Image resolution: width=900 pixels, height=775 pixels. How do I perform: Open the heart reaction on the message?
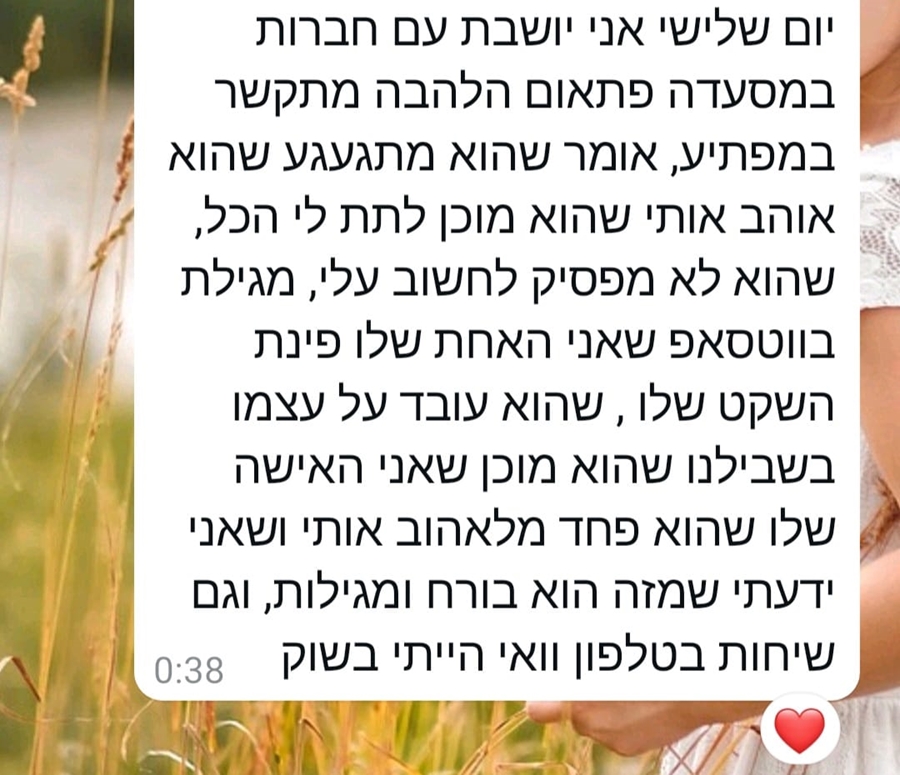tap(799, 730)
